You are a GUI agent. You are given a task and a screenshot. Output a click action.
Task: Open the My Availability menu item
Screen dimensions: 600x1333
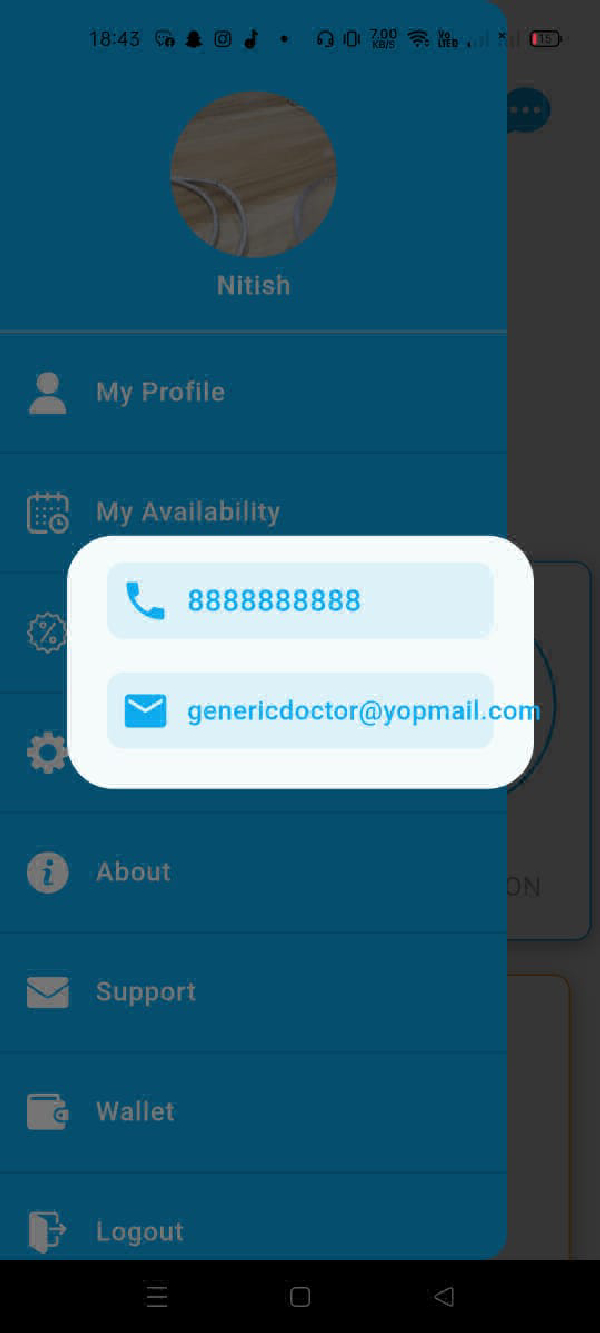click(187, 512)
